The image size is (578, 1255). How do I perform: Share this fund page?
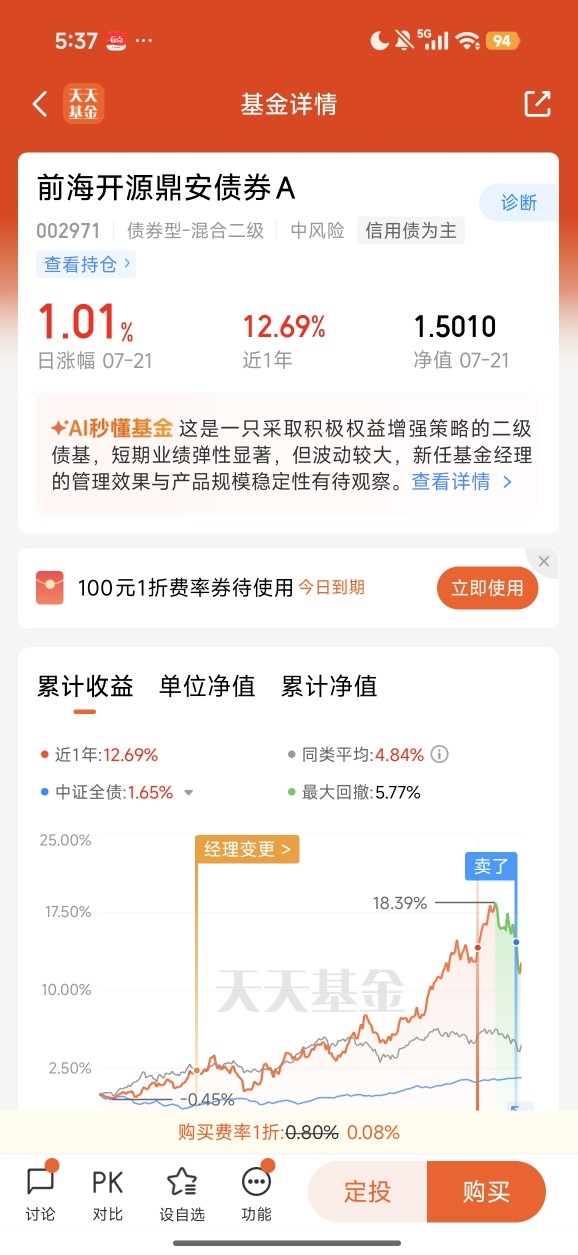coord(537,104)
